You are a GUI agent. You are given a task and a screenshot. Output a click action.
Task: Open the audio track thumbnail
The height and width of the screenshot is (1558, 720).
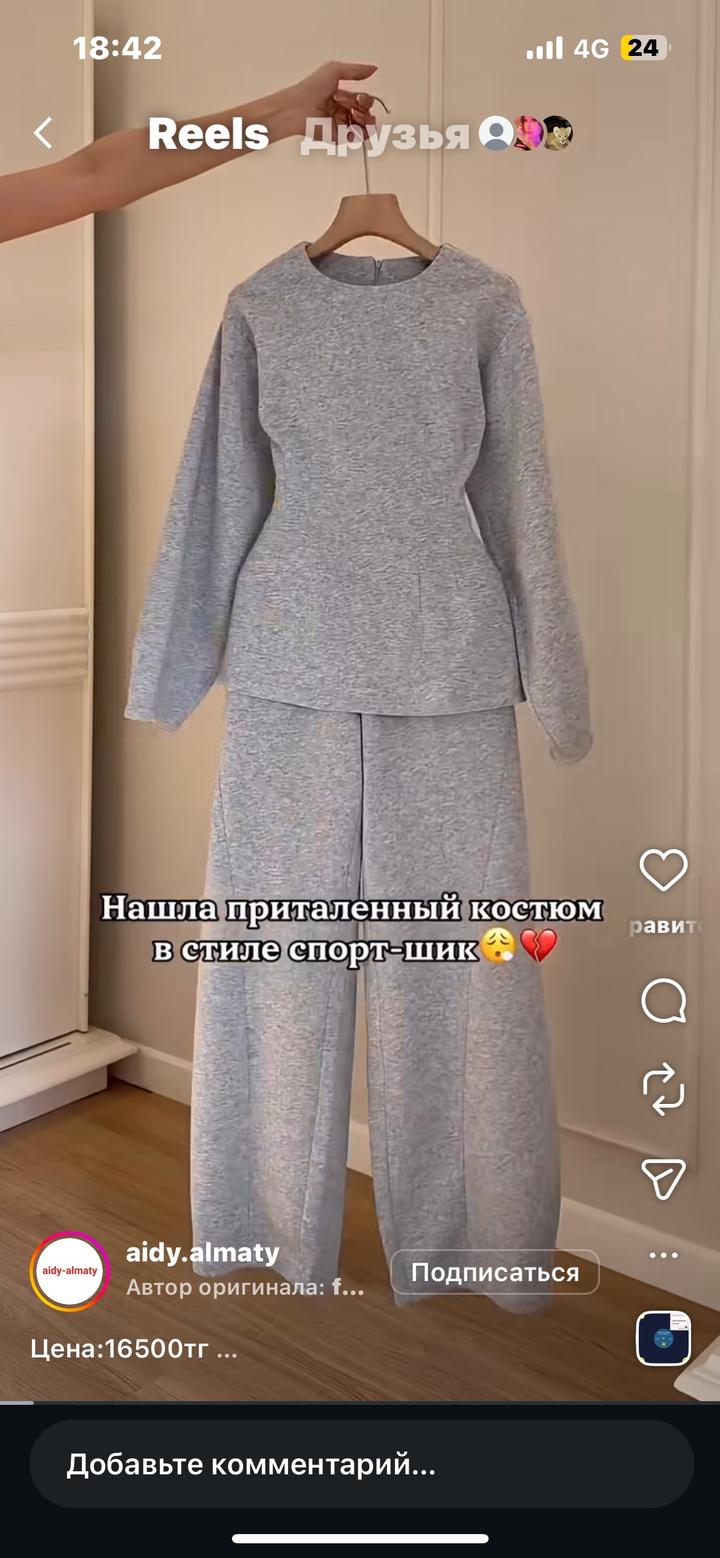[664, 1338]
